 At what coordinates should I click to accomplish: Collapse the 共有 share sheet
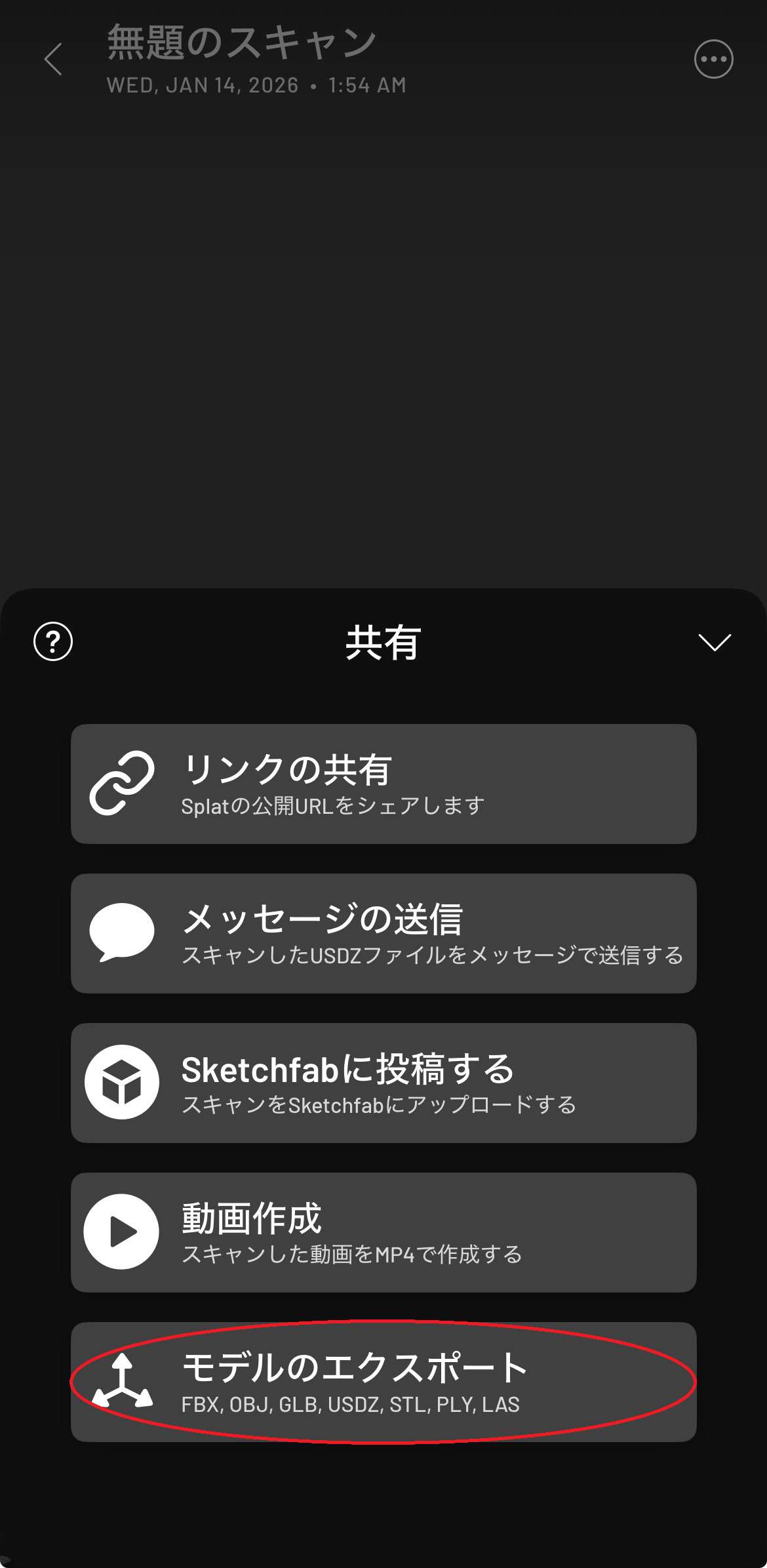pos(714,642)
